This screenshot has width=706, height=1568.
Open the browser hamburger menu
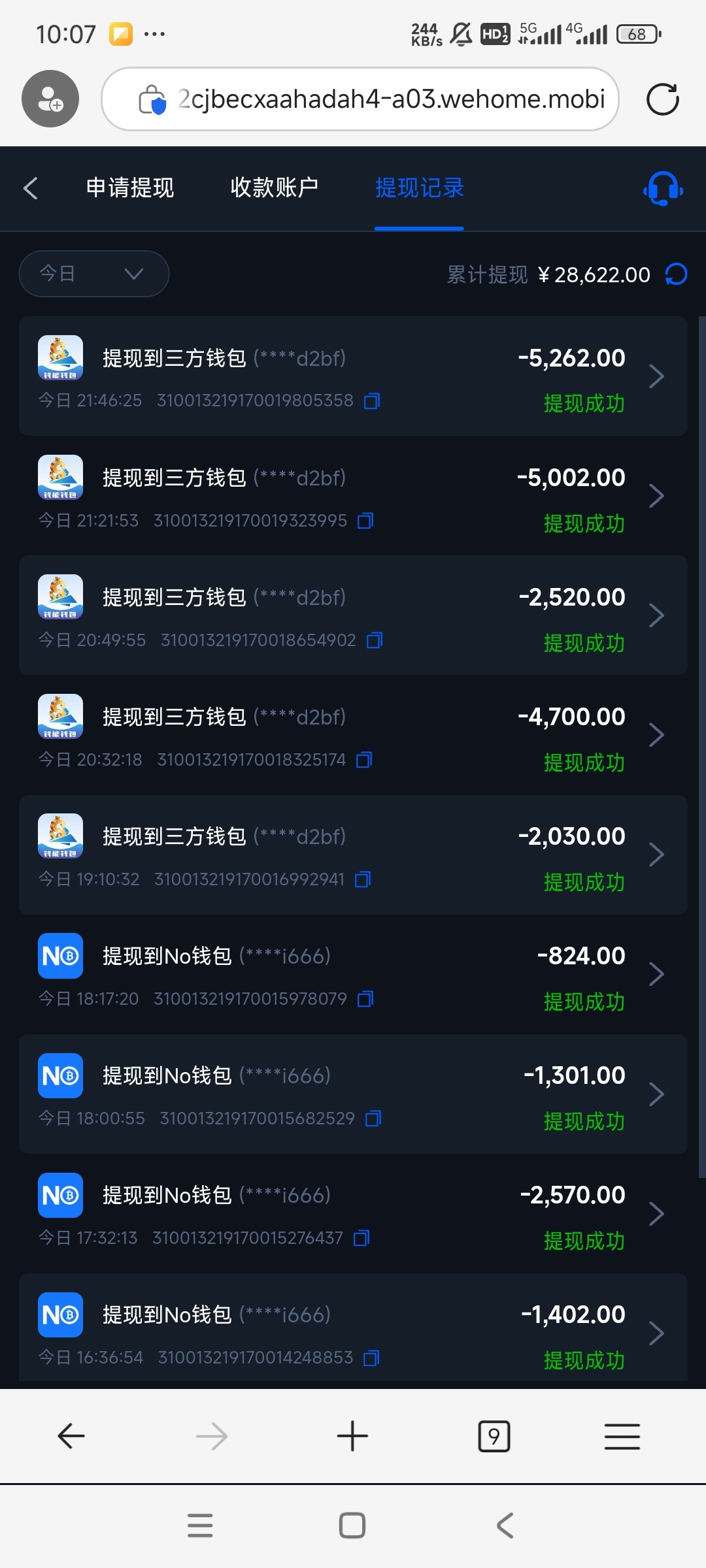click(x=622, y=1436)
